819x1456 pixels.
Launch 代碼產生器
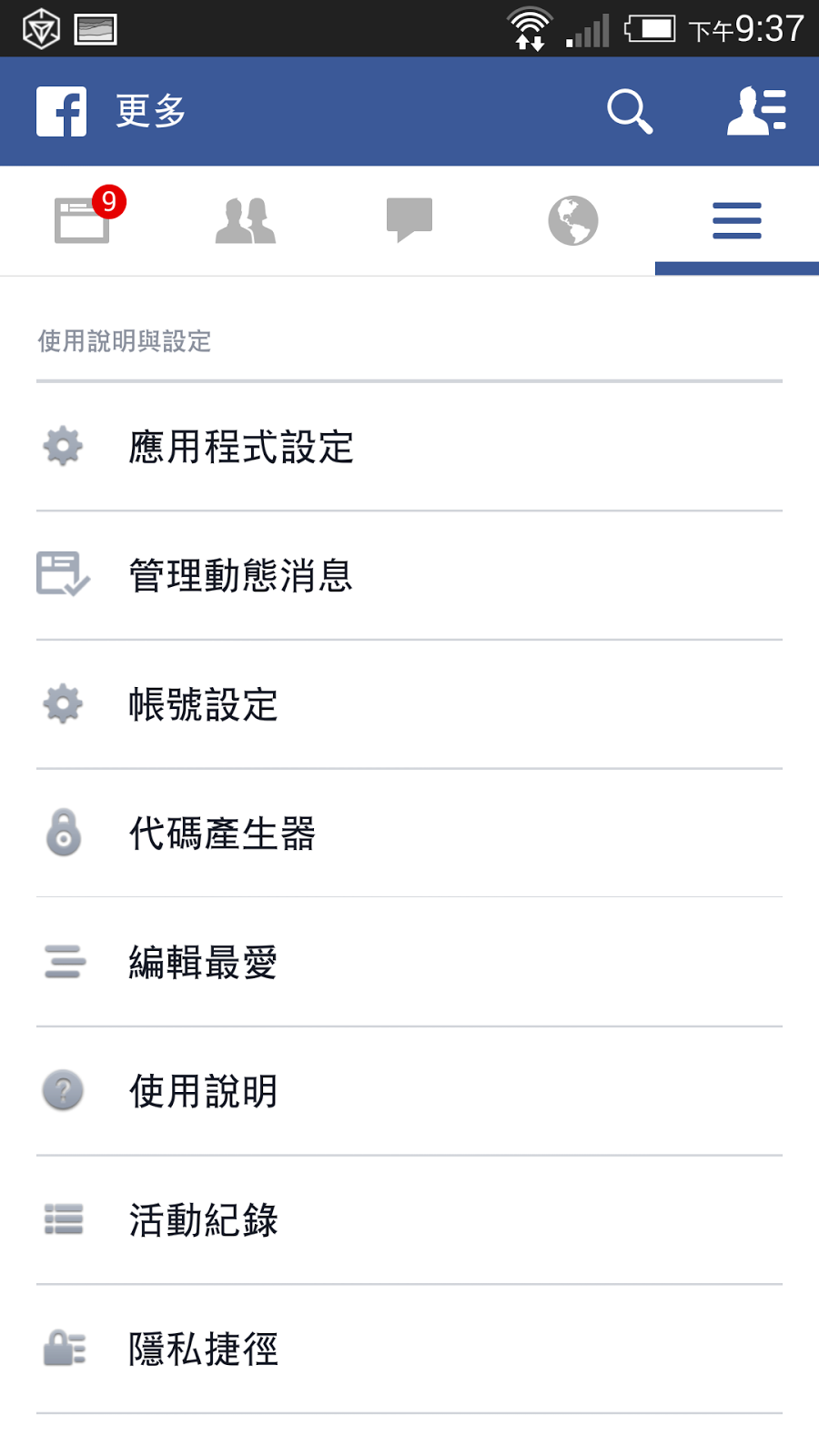409,834
